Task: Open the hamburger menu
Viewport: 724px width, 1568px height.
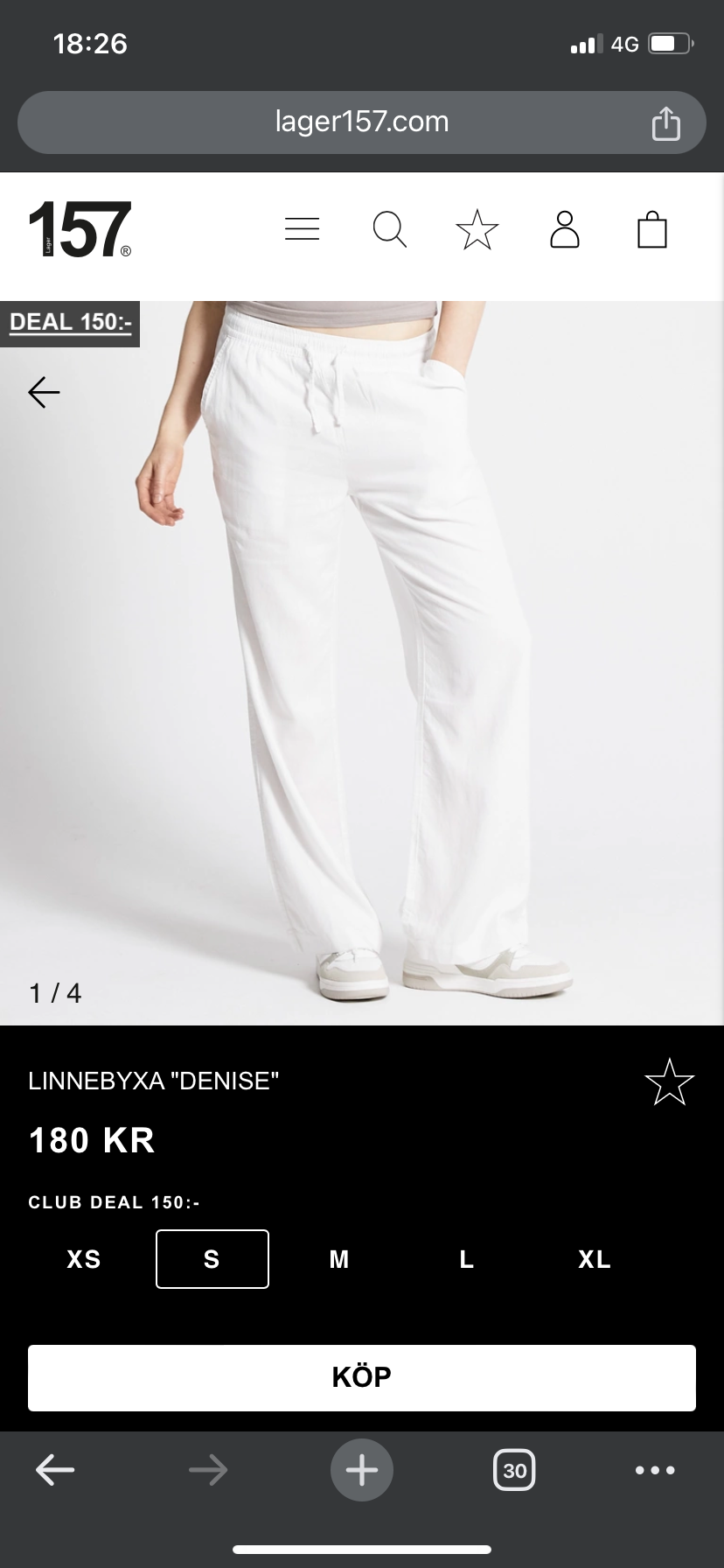Action: point(302,229)
